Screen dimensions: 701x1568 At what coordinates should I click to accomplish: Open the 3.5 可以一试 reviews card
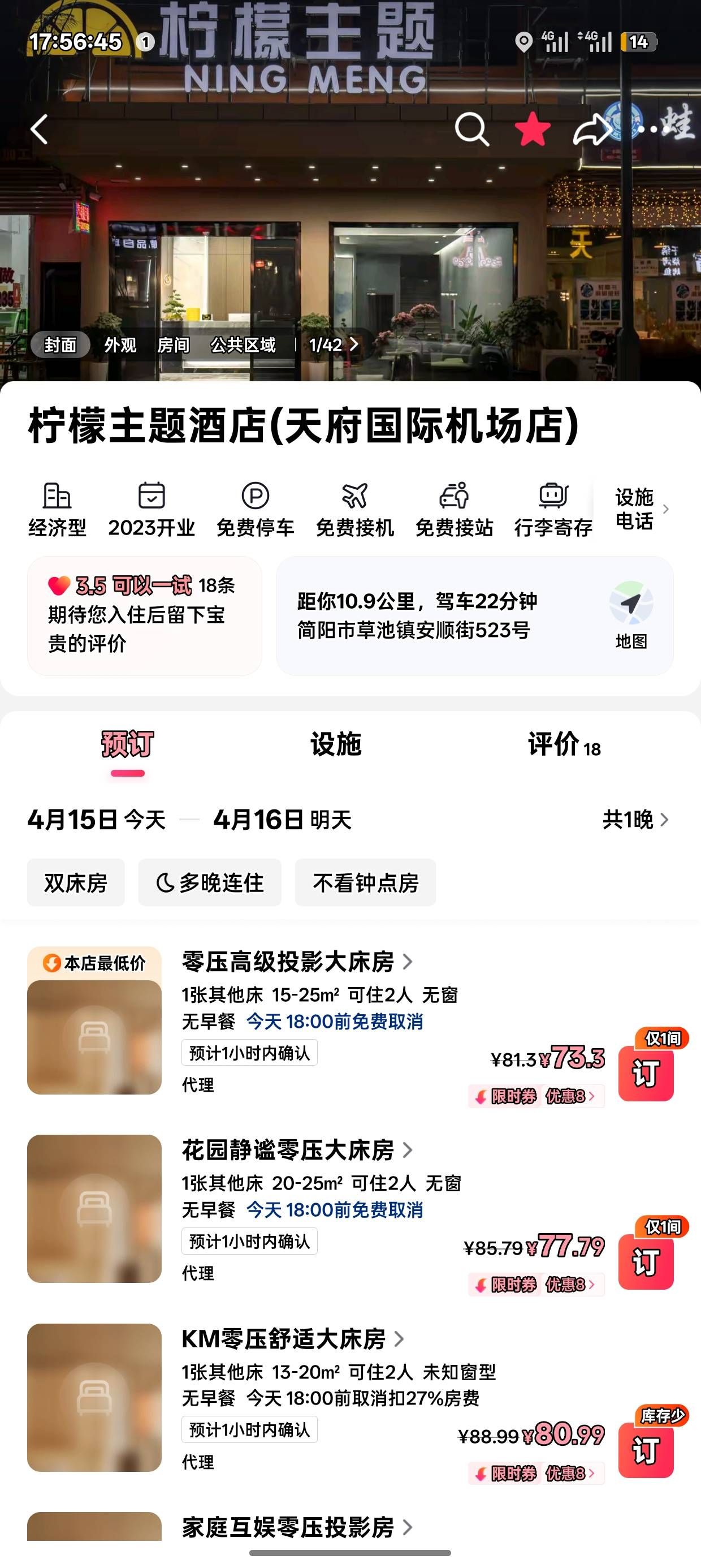tap(144, 615)
